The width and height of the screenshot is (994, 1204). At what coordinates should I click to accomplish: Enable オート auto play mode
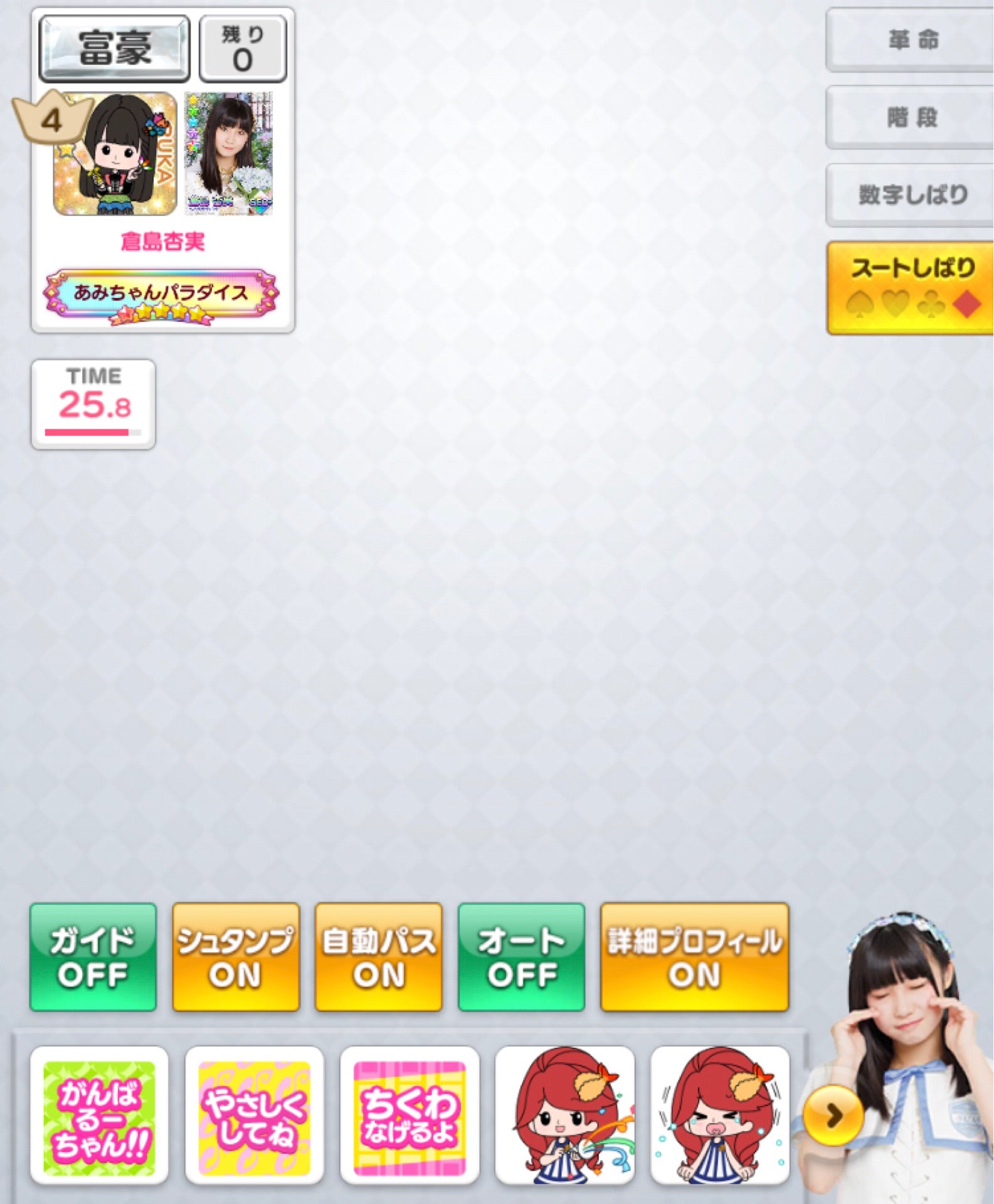pos(521,957)
